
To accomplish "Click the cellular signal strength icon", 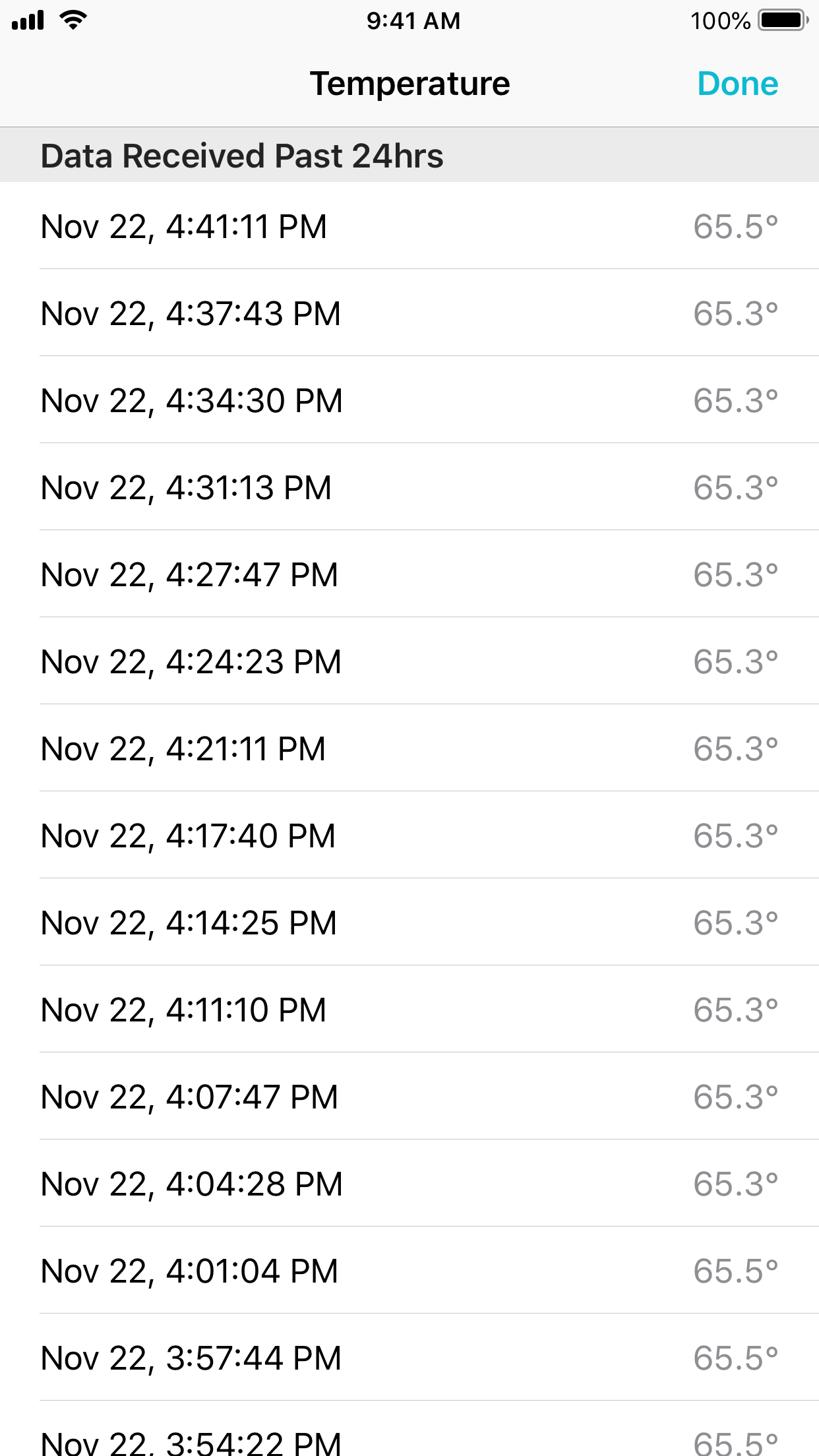I will point(26,20).
